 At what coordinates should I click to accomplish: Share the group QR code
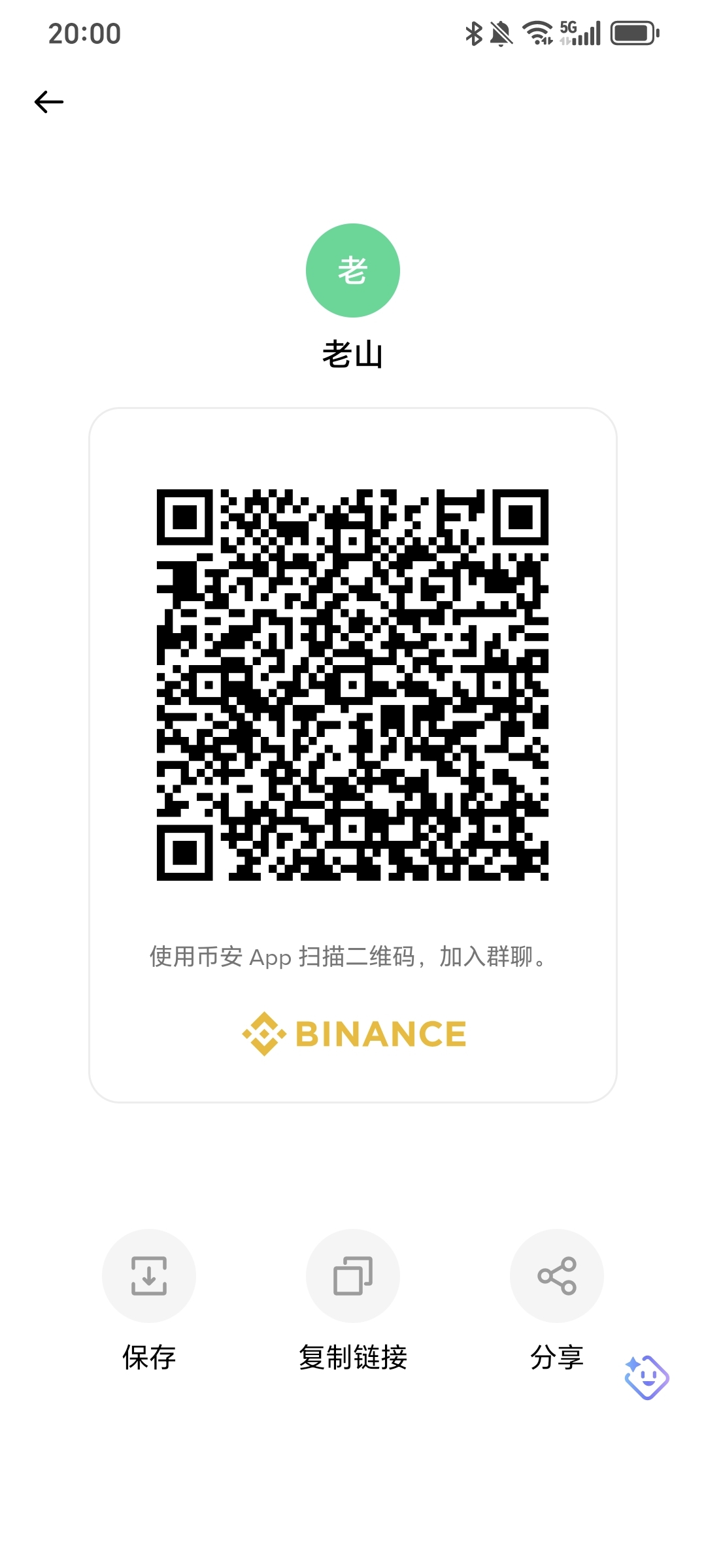click(x=556, y=1275)
